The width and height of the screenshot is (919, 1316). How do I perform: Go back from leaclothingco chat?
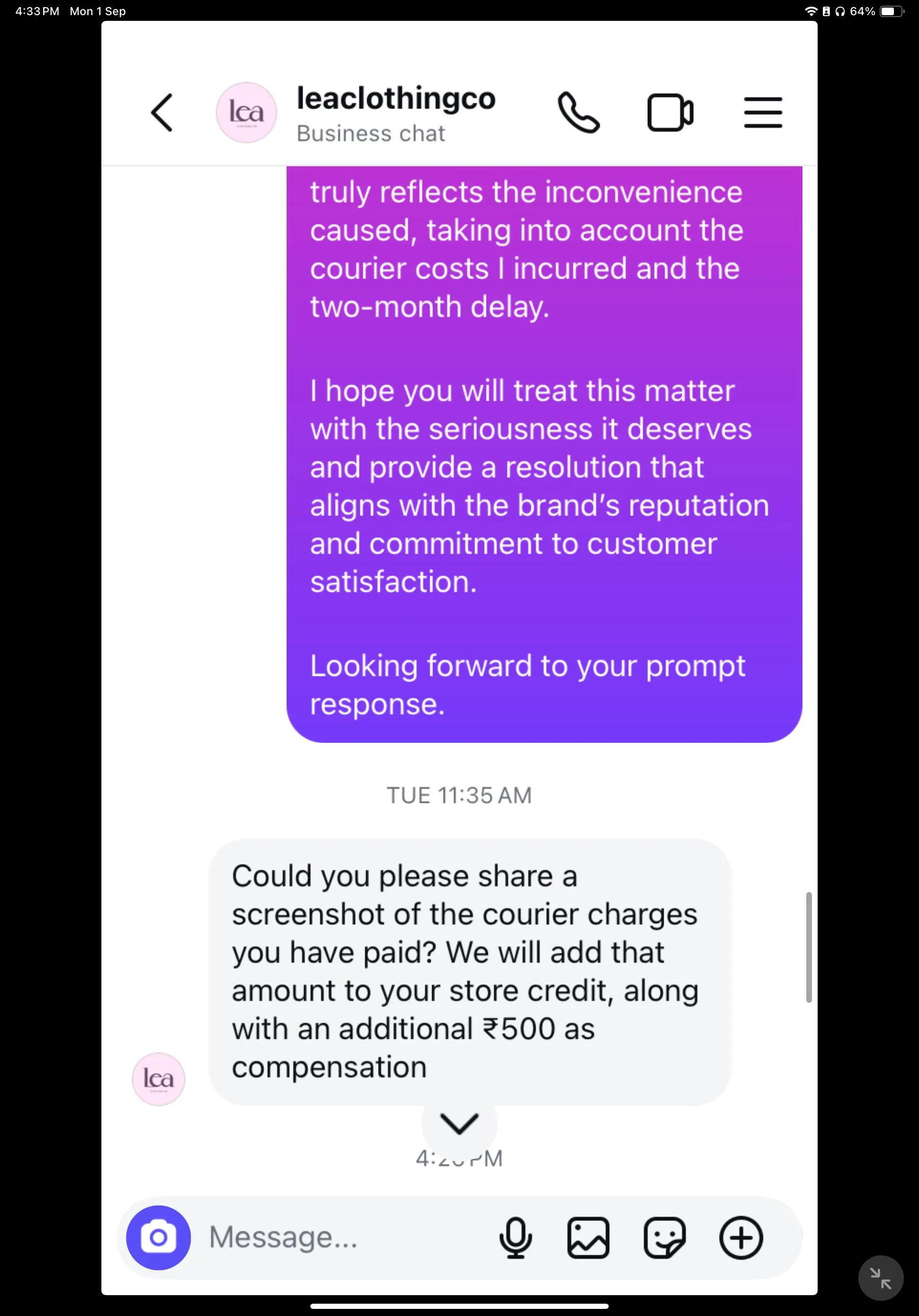(162, 113)
